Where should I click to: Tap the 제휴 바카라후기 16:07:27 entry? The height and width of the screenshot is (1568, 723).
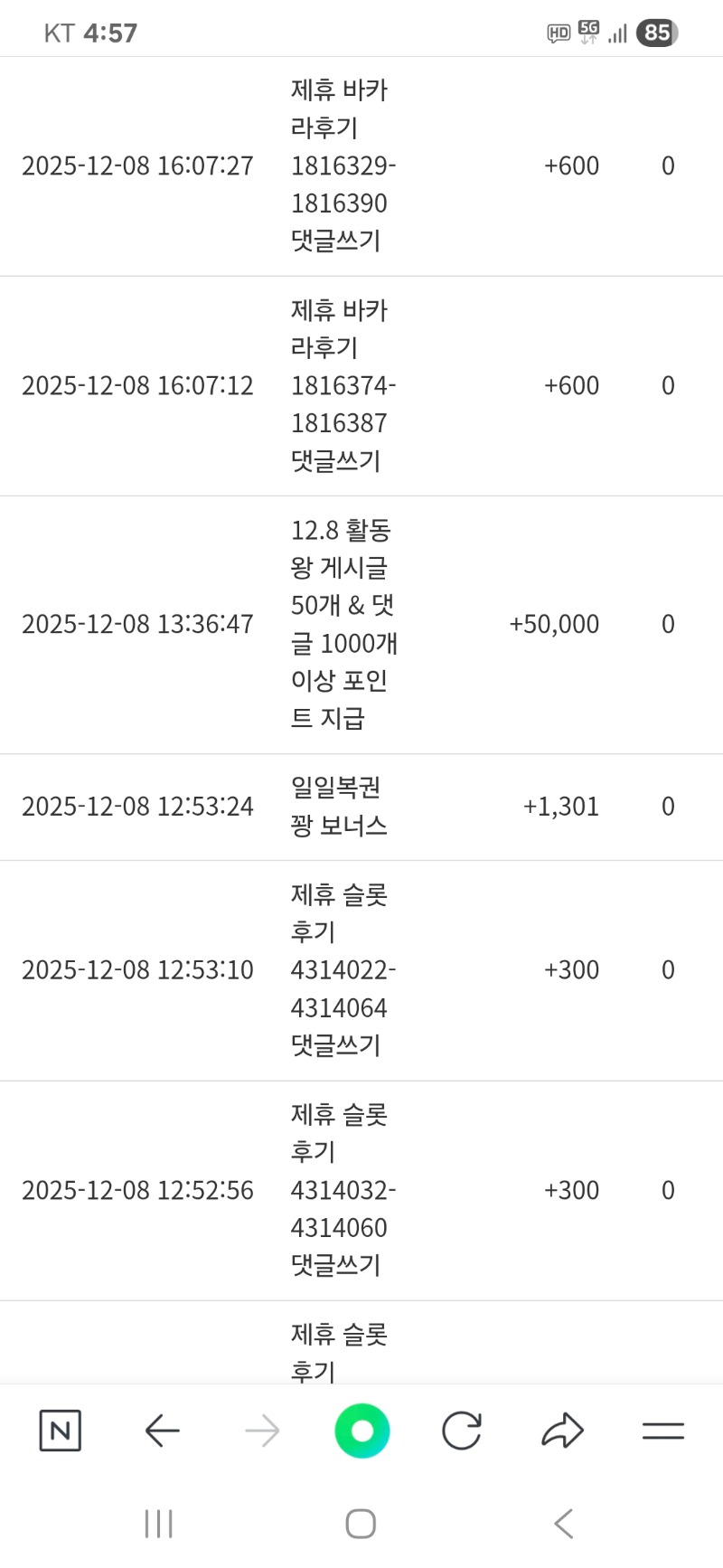[361, 165]
